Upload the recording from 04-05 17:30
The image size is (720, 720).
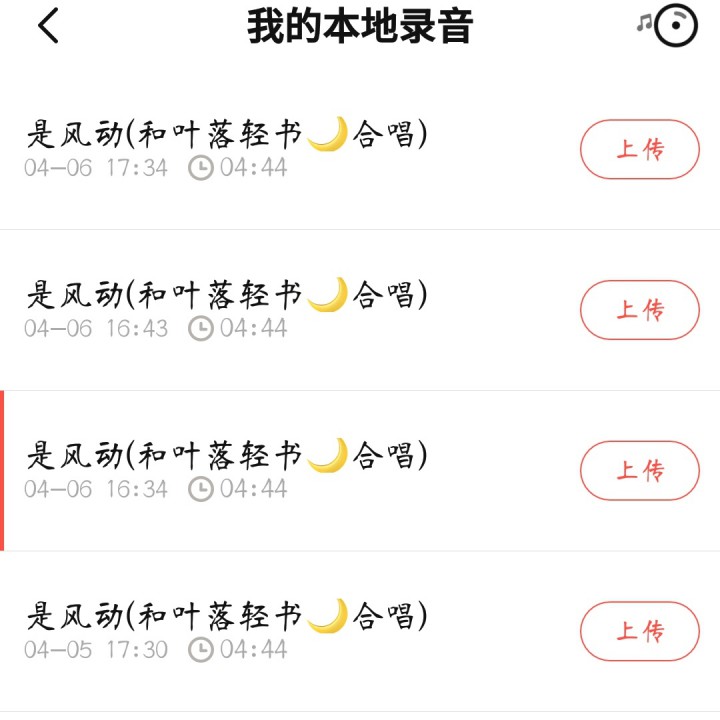click(639, 631)
